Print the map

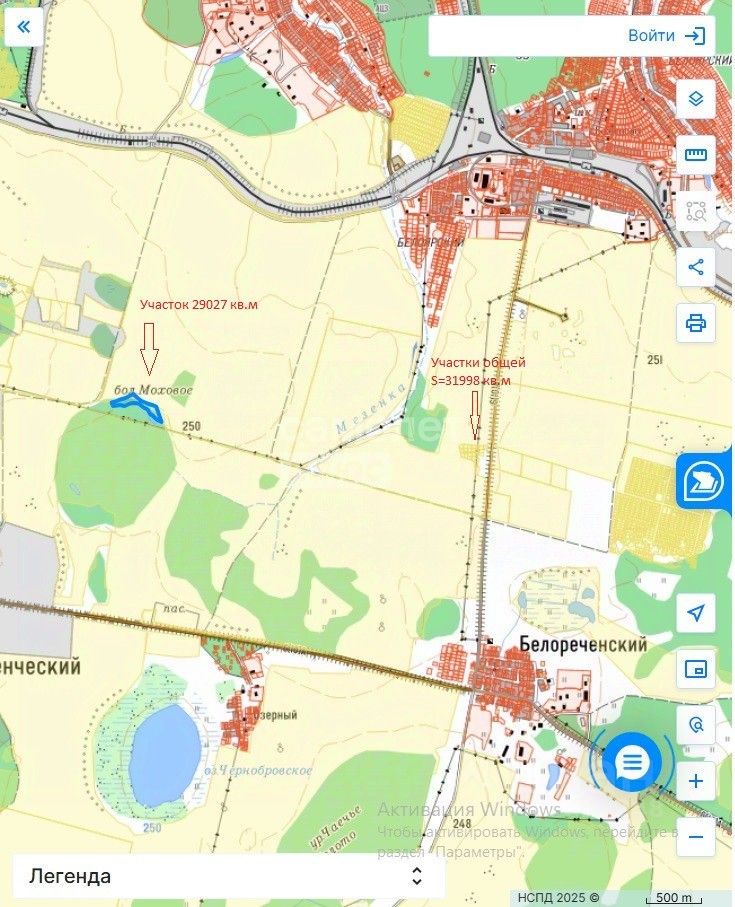pos(696,323)
